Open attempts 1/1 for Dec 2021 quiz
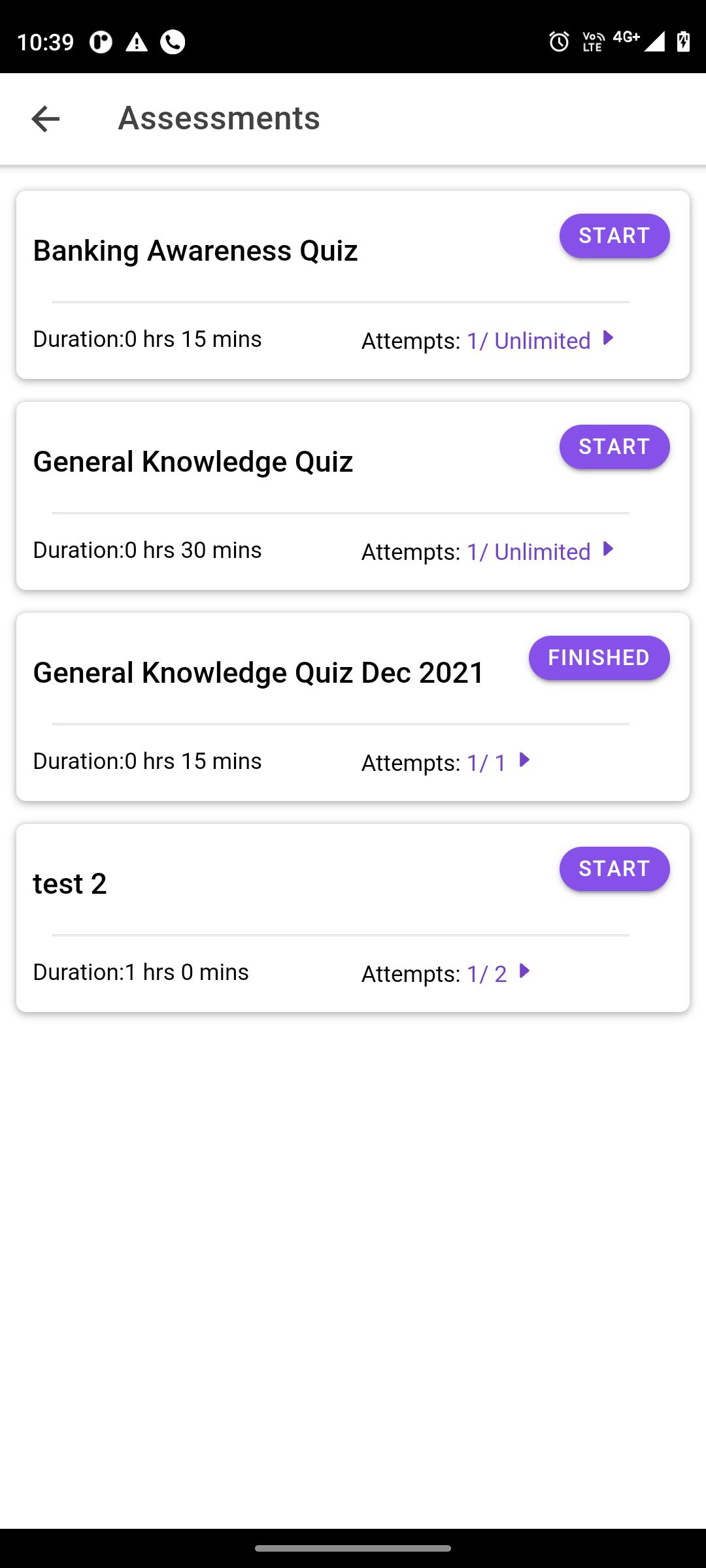The height and width of the screenshot is (1568, 706). coord(499,762)
